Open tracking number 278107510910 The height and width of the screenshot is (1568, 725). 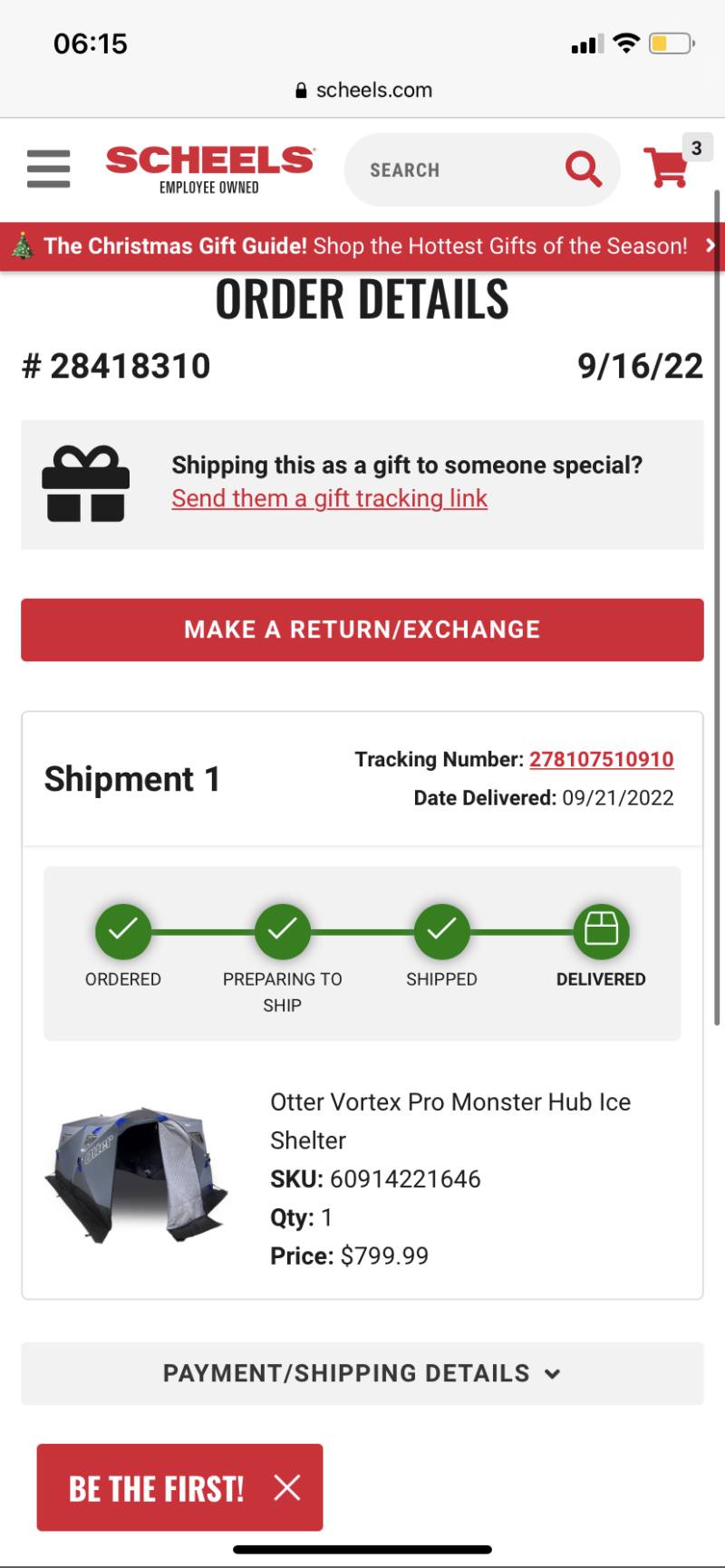tap(602, 759)
